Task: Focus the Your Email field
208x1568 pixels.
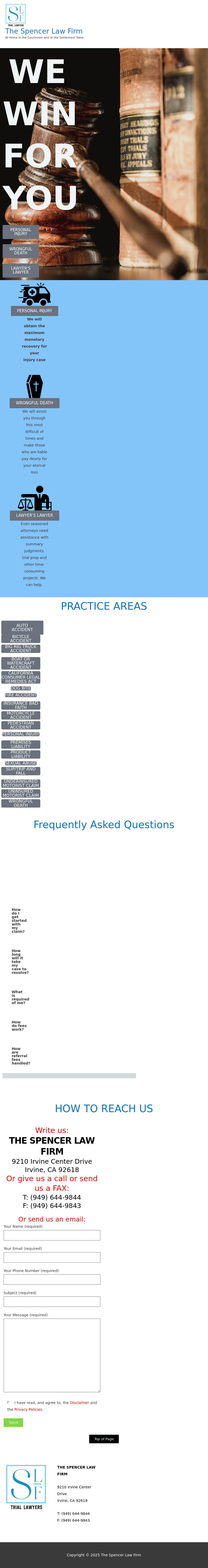Action: [x=52, y=1257]
